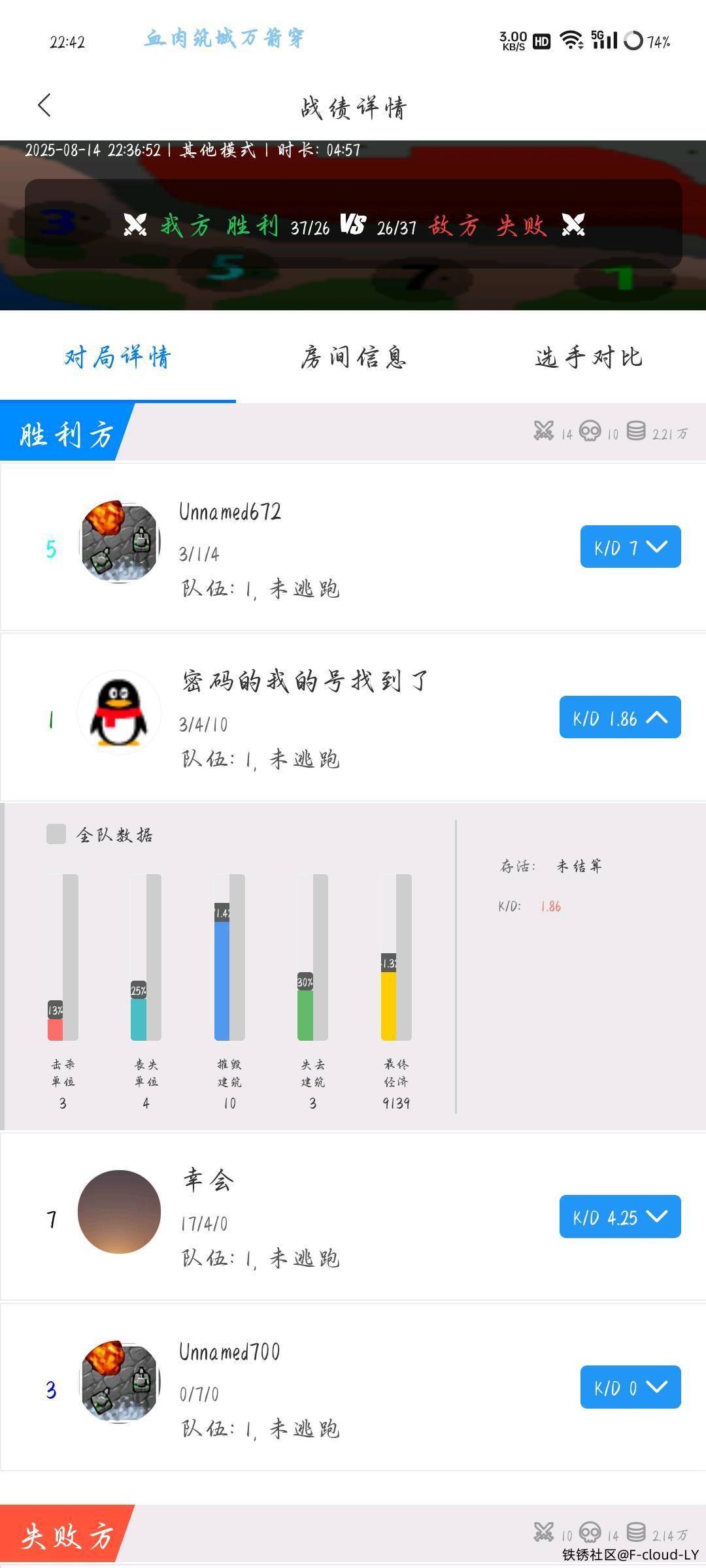Image resolution: width=706 pixels, height=1568 pixels.
Task: Switch to the 选手对比 tab
Action: pos(588,357)
